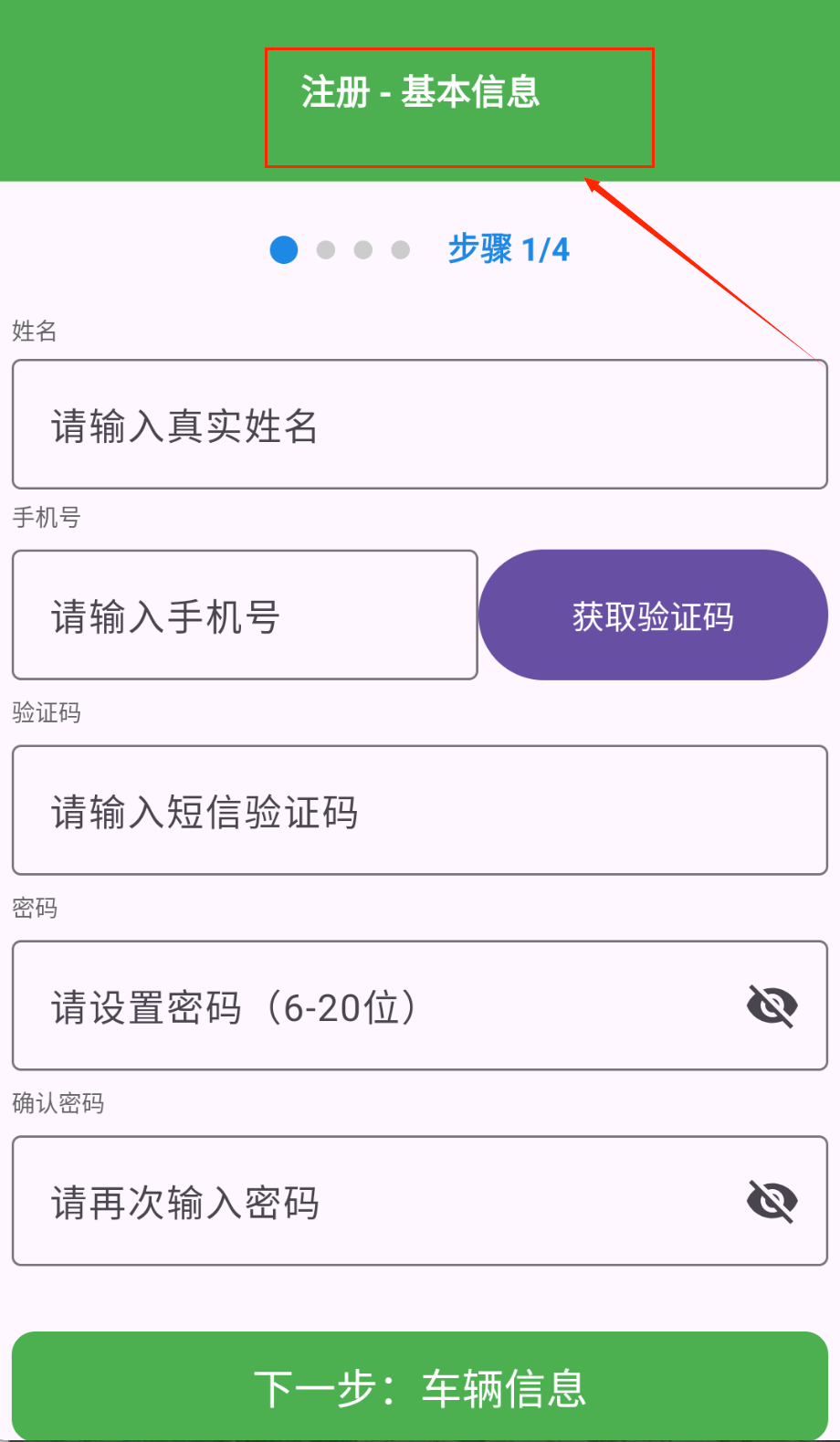The image size is (840, 1442).
Task: Focus the 请输入手机号 phone number field
Action: tap(245, 616)
